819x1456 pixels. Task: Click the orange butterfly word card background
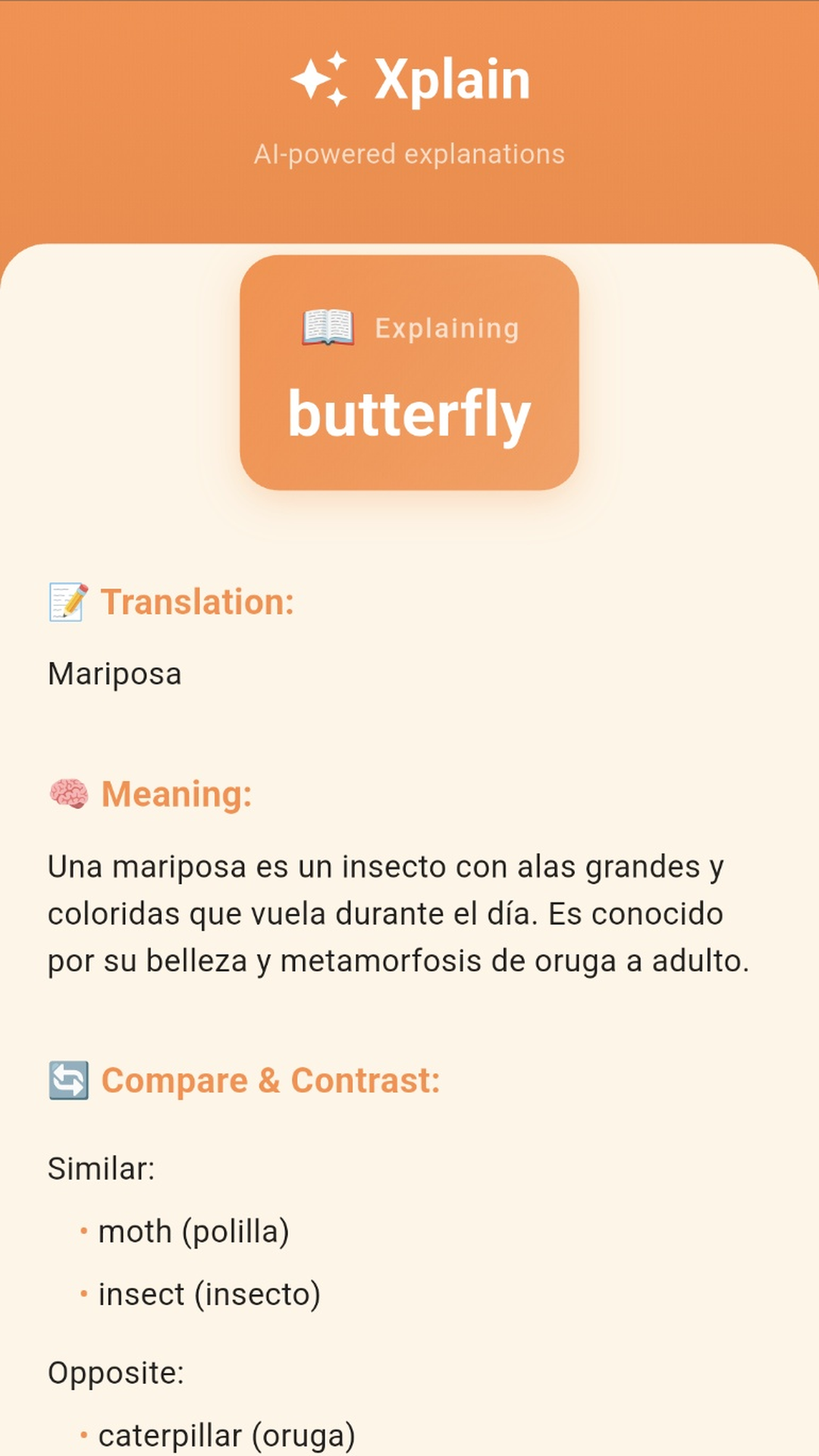[409, 470]
